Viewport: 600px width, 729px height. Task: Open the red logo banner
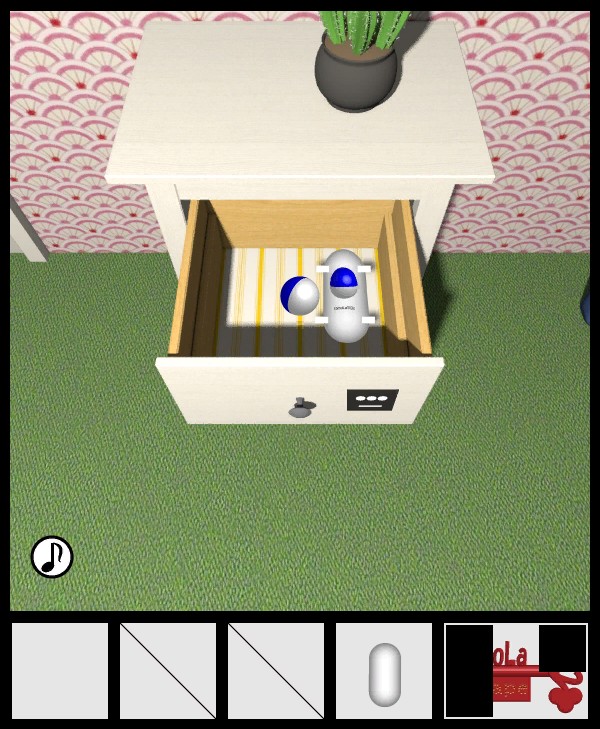(x=517, y=672)
